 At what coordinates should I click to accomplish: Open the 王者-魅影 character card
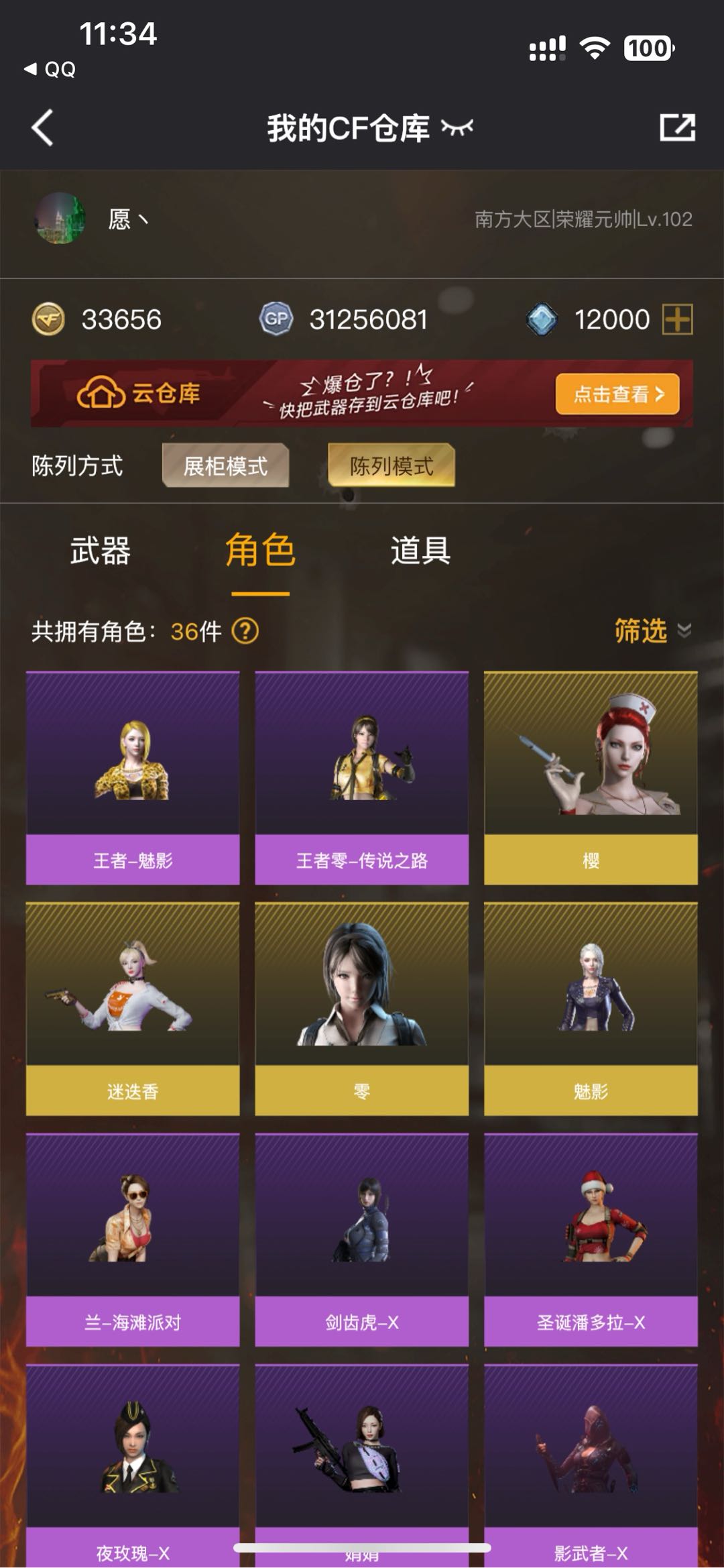(133, 778)
